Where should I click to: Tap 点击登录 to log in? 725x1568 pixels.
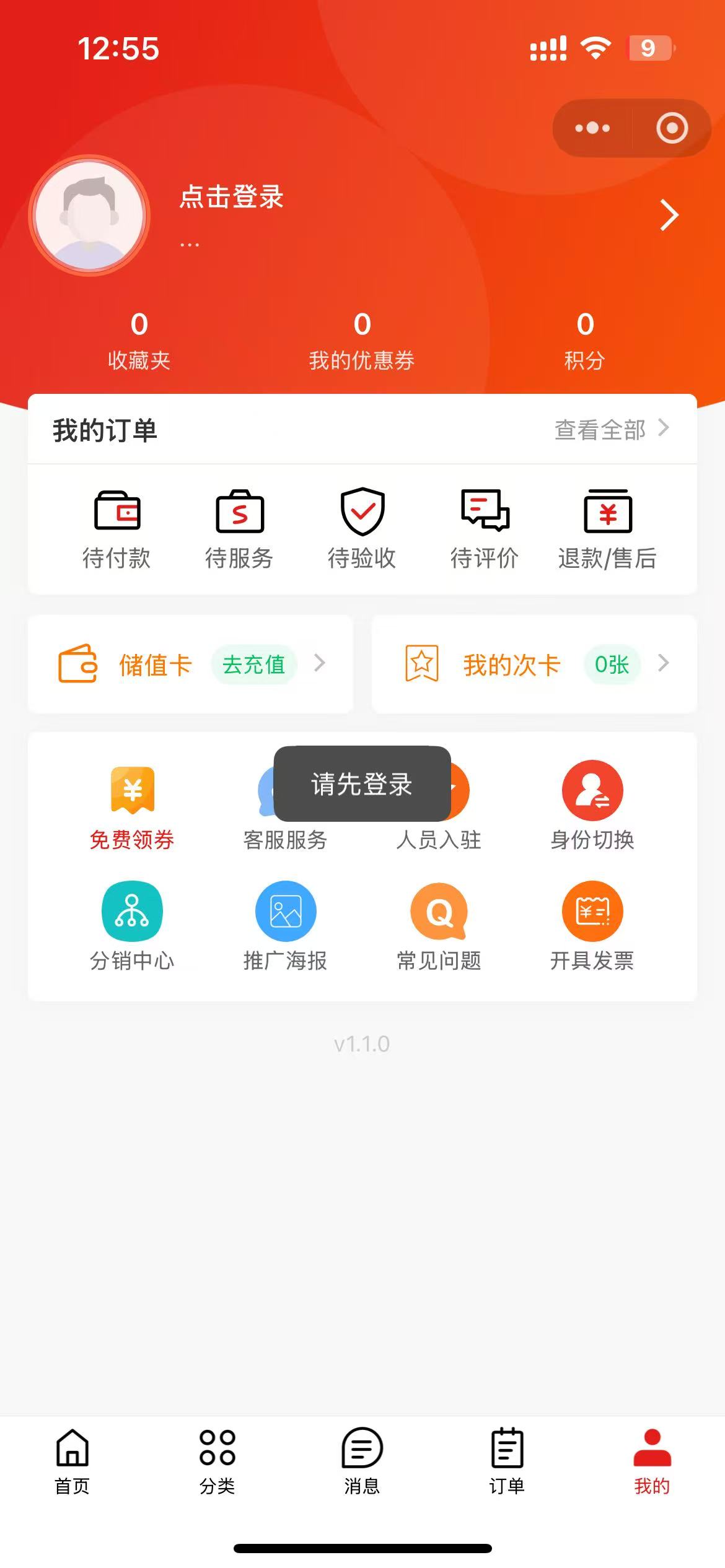[x=231, y=197]
